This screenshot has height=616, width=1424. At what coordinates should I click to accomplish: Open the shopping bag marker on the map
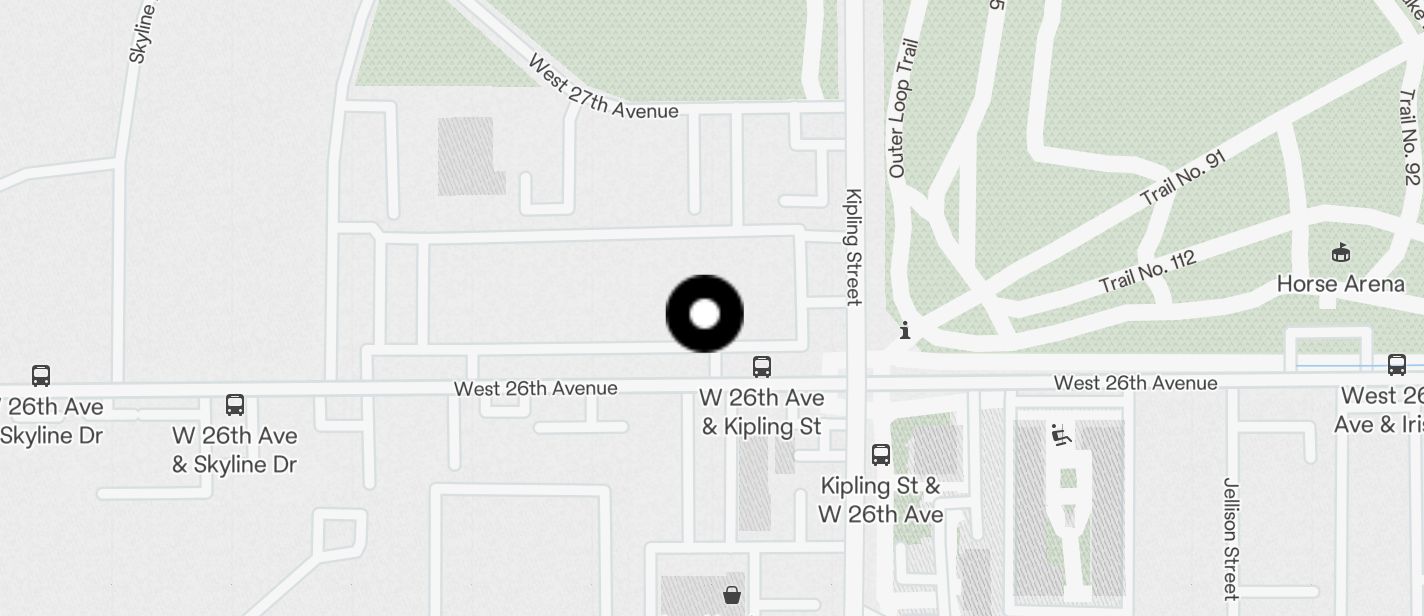[x=733, y=595]
